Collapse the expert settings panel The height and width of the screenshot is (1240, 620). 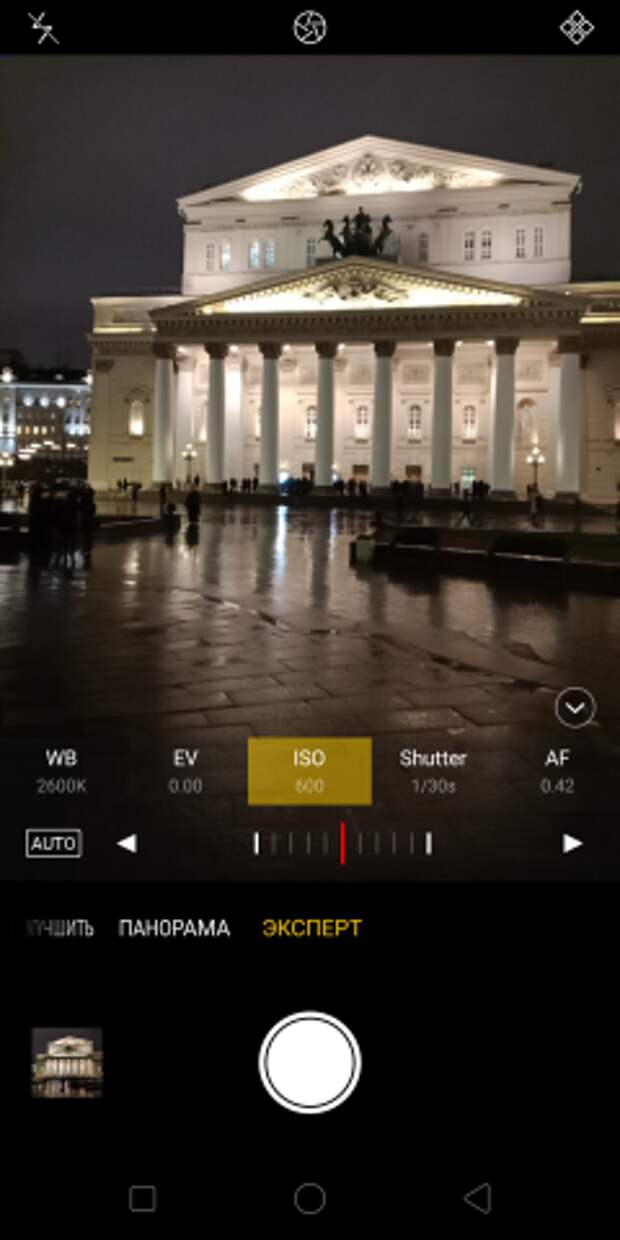click(x=575, y=709)
